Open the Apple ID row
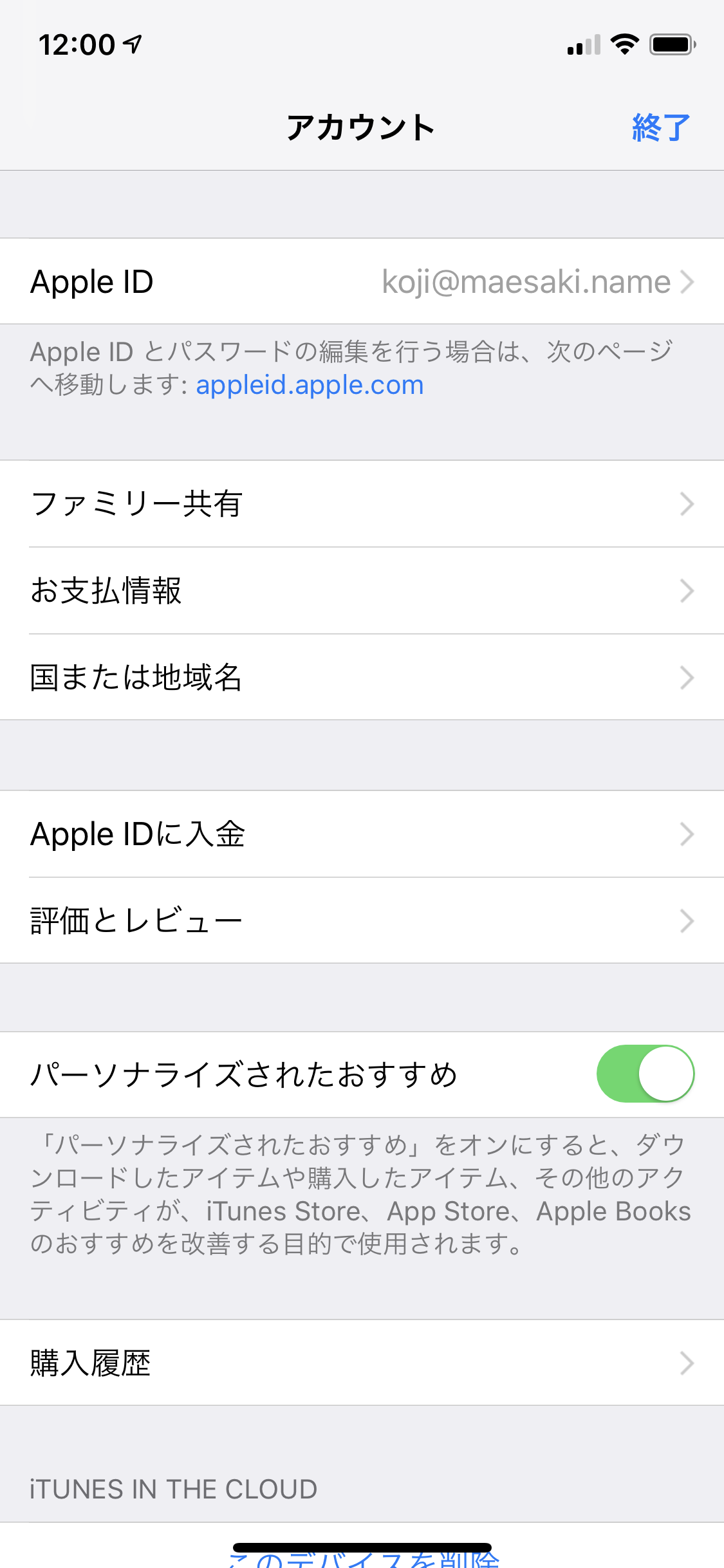The image size is (724, 1568). tap(362, 281)
